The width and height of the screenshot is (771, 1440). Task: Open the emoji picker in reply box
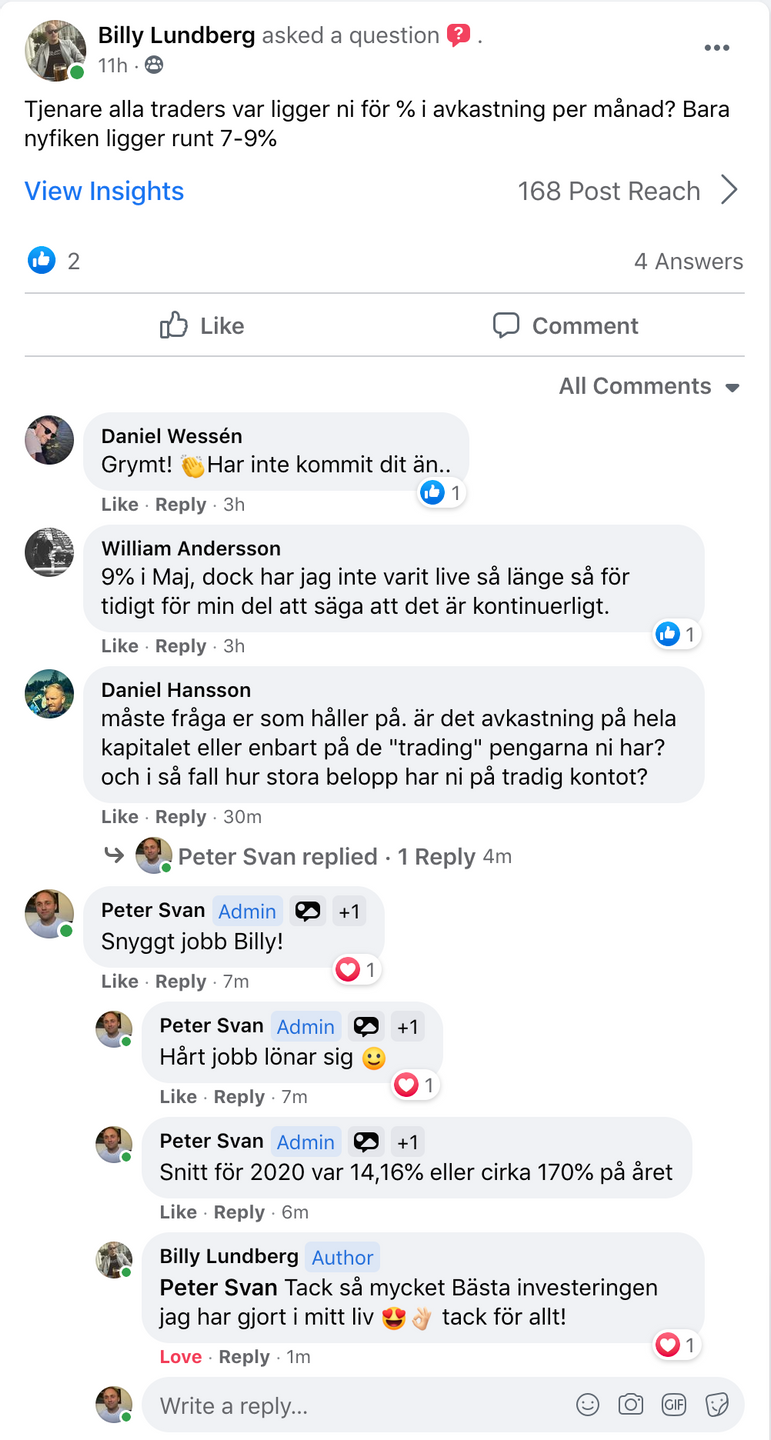click(588, 1405)
